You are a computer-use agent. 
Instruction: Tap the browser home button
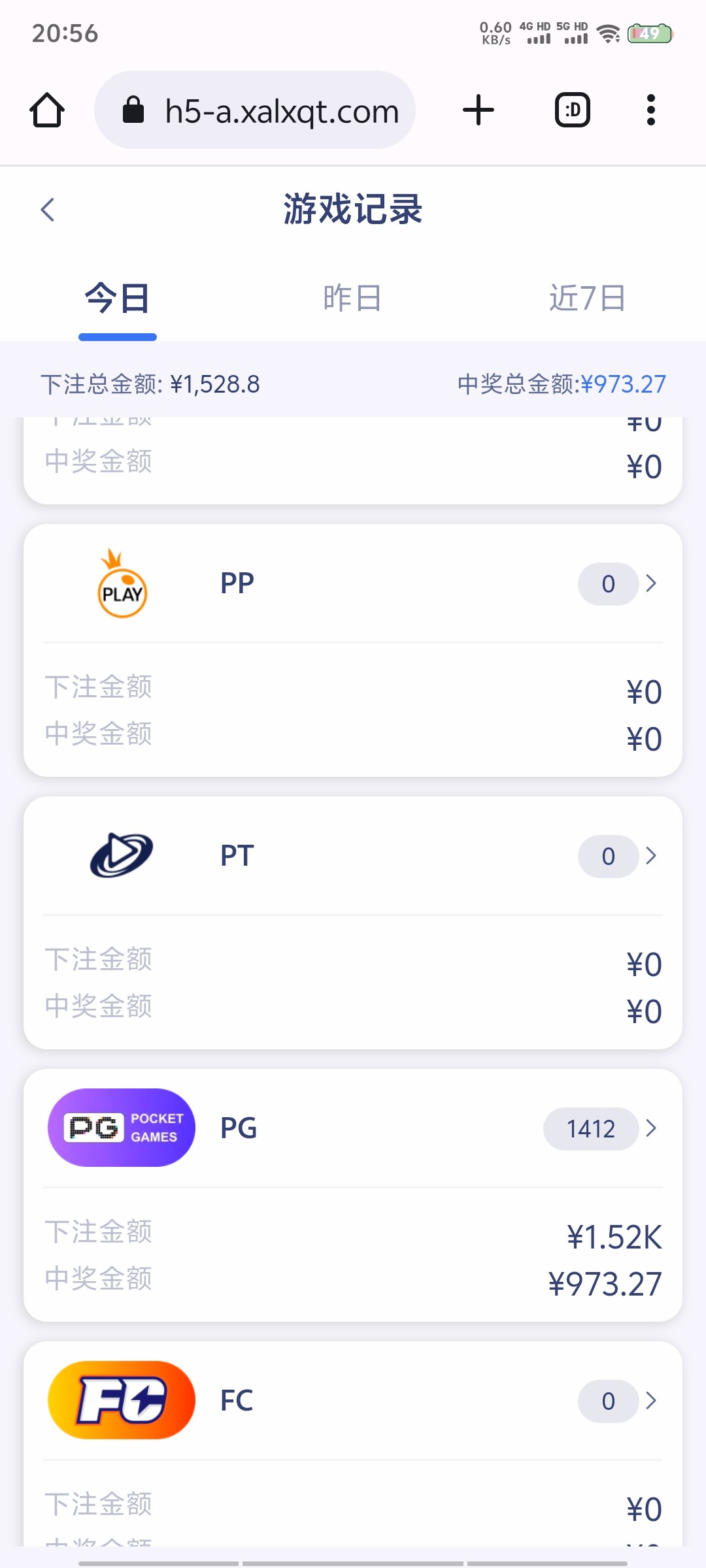(47, 110)
